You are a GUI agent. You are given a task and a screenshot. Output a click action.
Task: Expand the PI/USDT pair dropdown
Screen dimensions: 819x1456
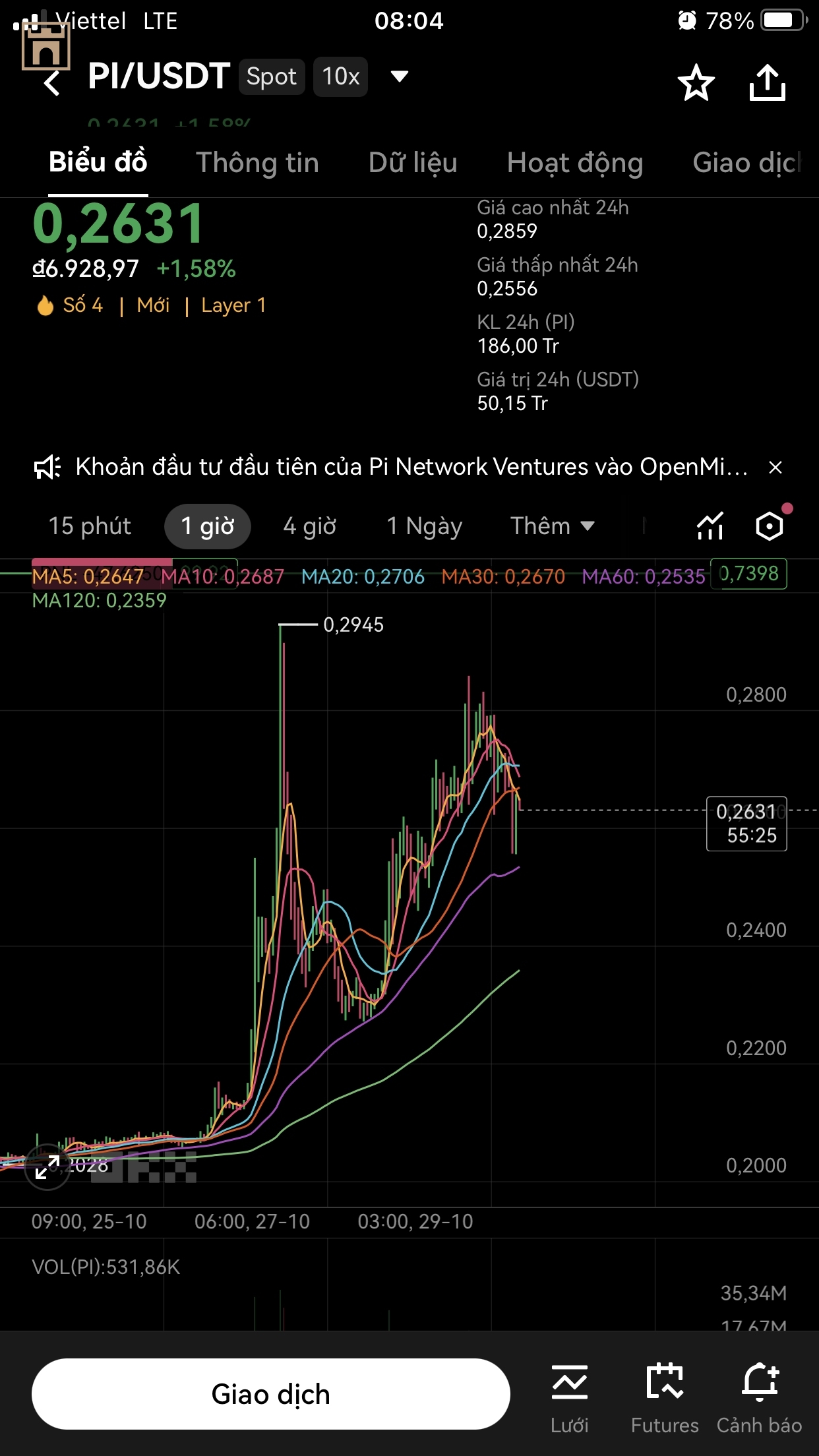(399, 76)
